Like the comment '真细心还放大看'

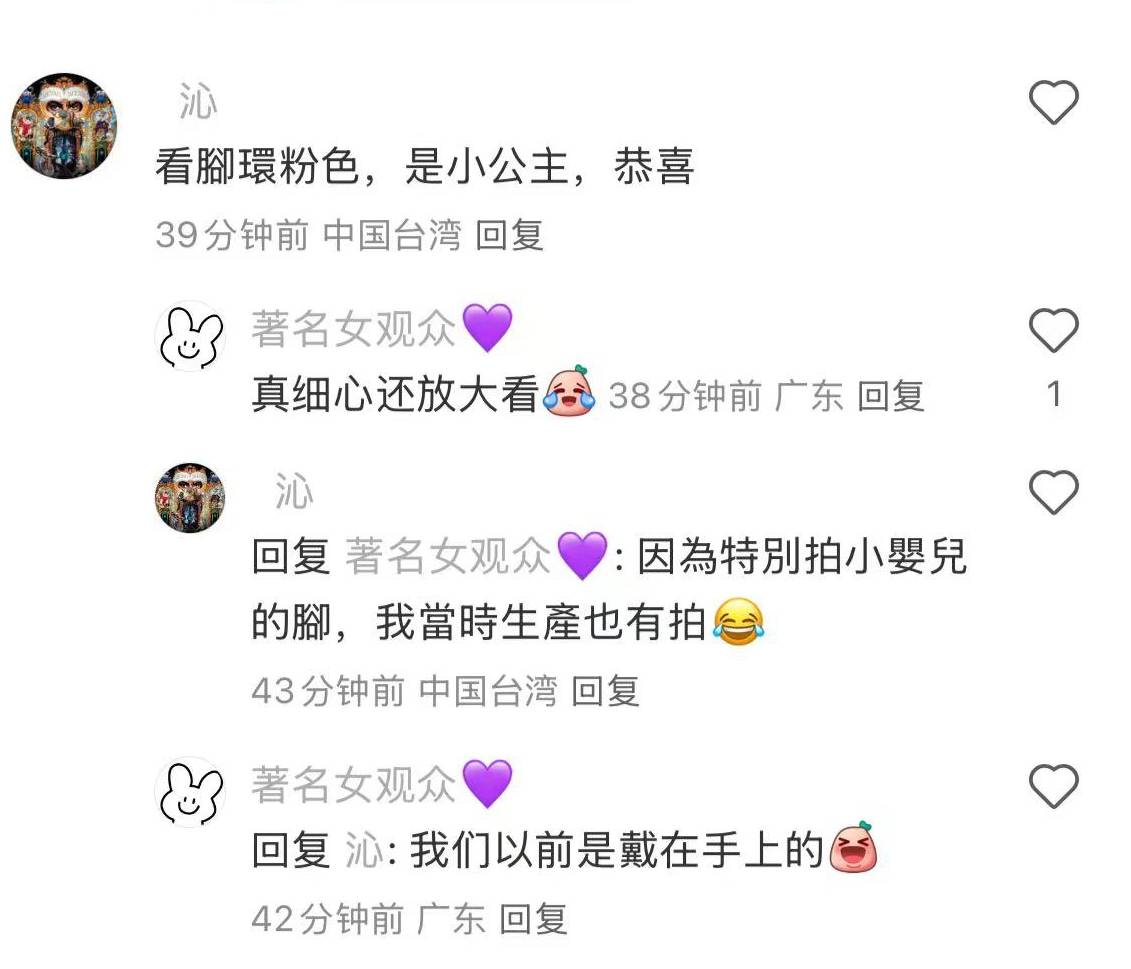(1053, 331)
